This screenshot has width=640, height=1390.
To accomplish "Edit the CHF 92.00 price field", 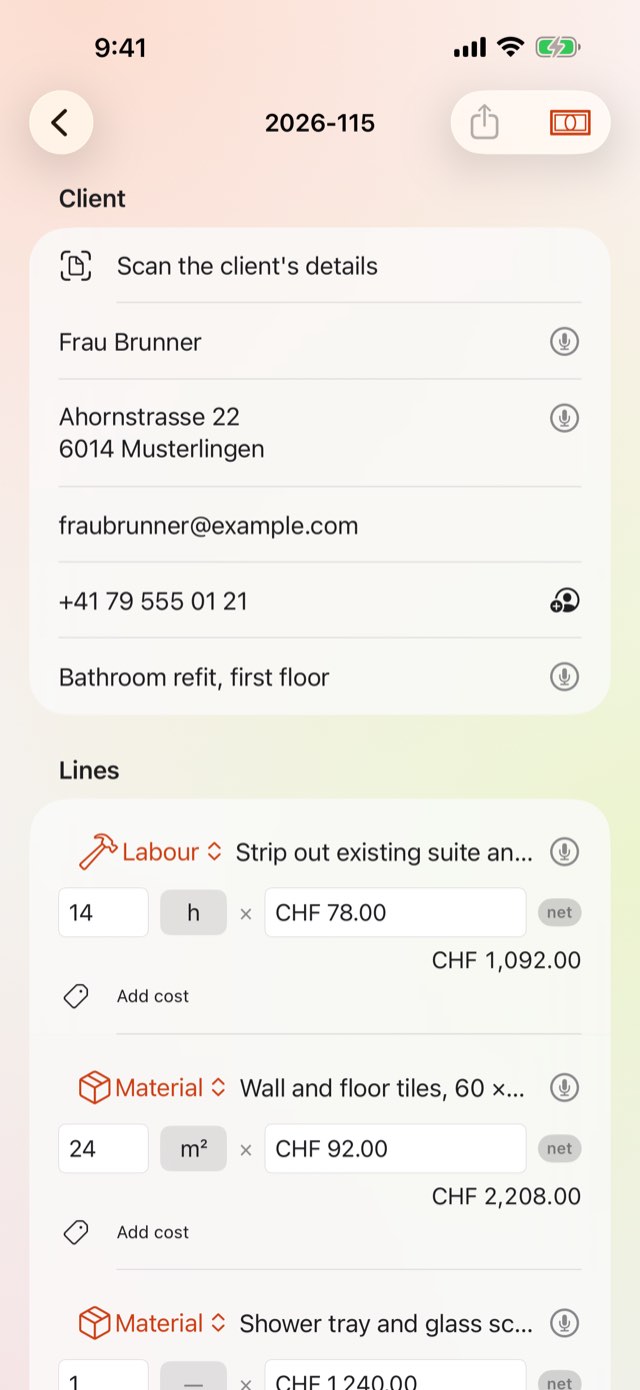I will (395, 1149).
